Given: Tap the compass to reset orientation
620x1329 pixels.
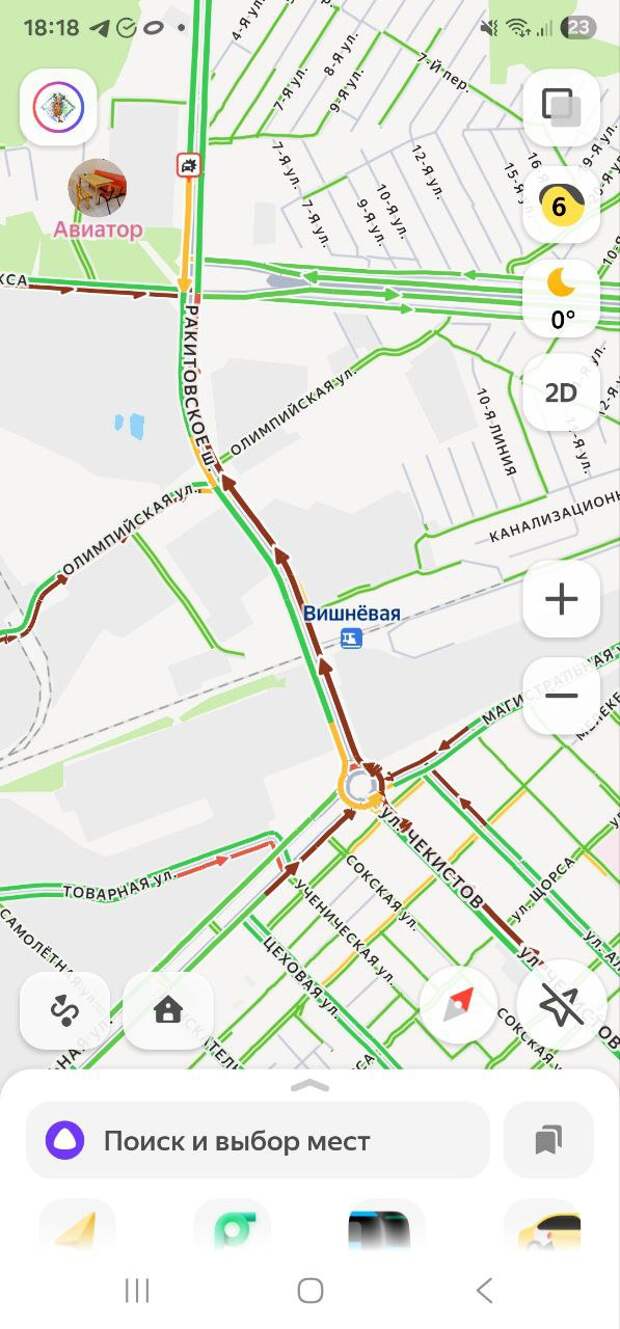Looking at the screenshot, I should 458,1005.
